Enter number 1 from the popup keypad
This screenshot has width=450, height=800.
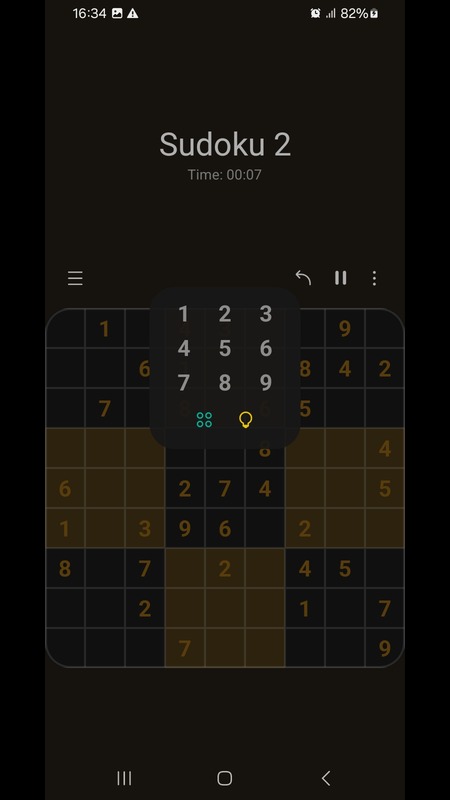[184, 314]
